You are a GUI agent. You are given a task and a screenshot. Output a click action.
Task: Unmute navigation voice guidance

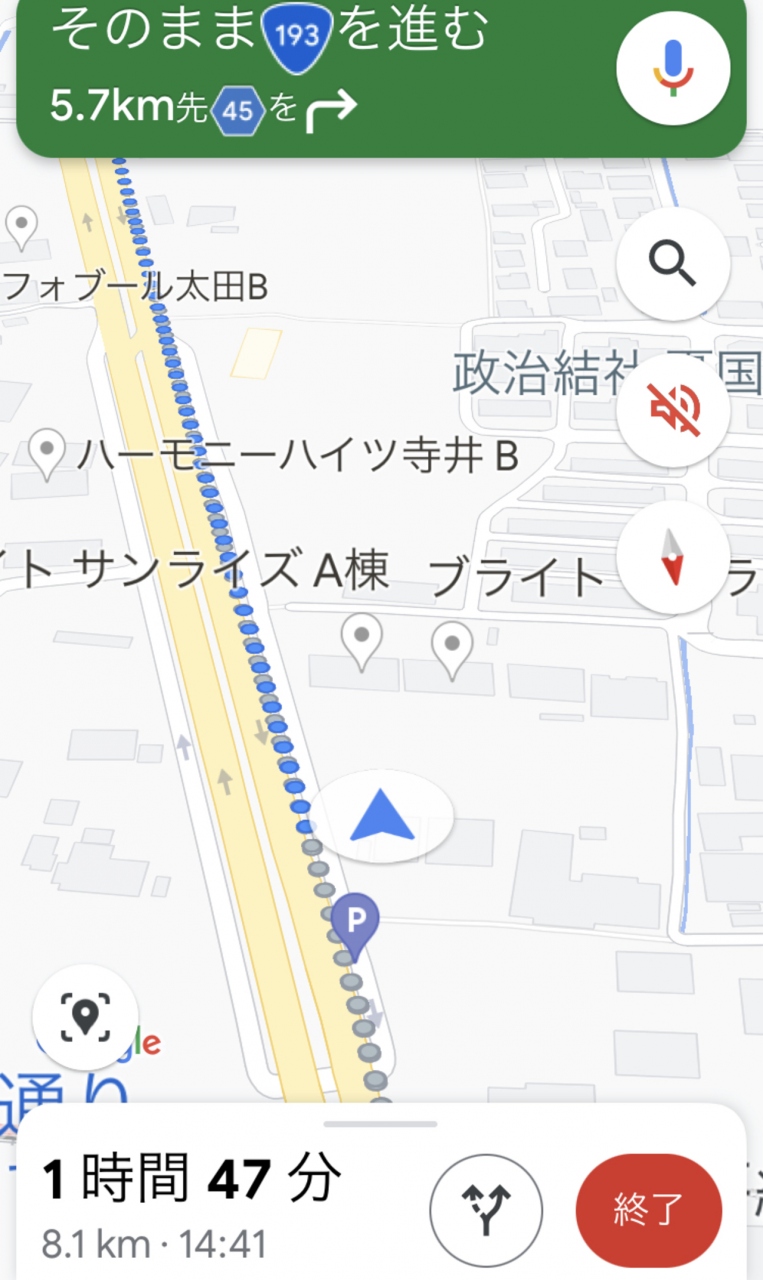672,410
